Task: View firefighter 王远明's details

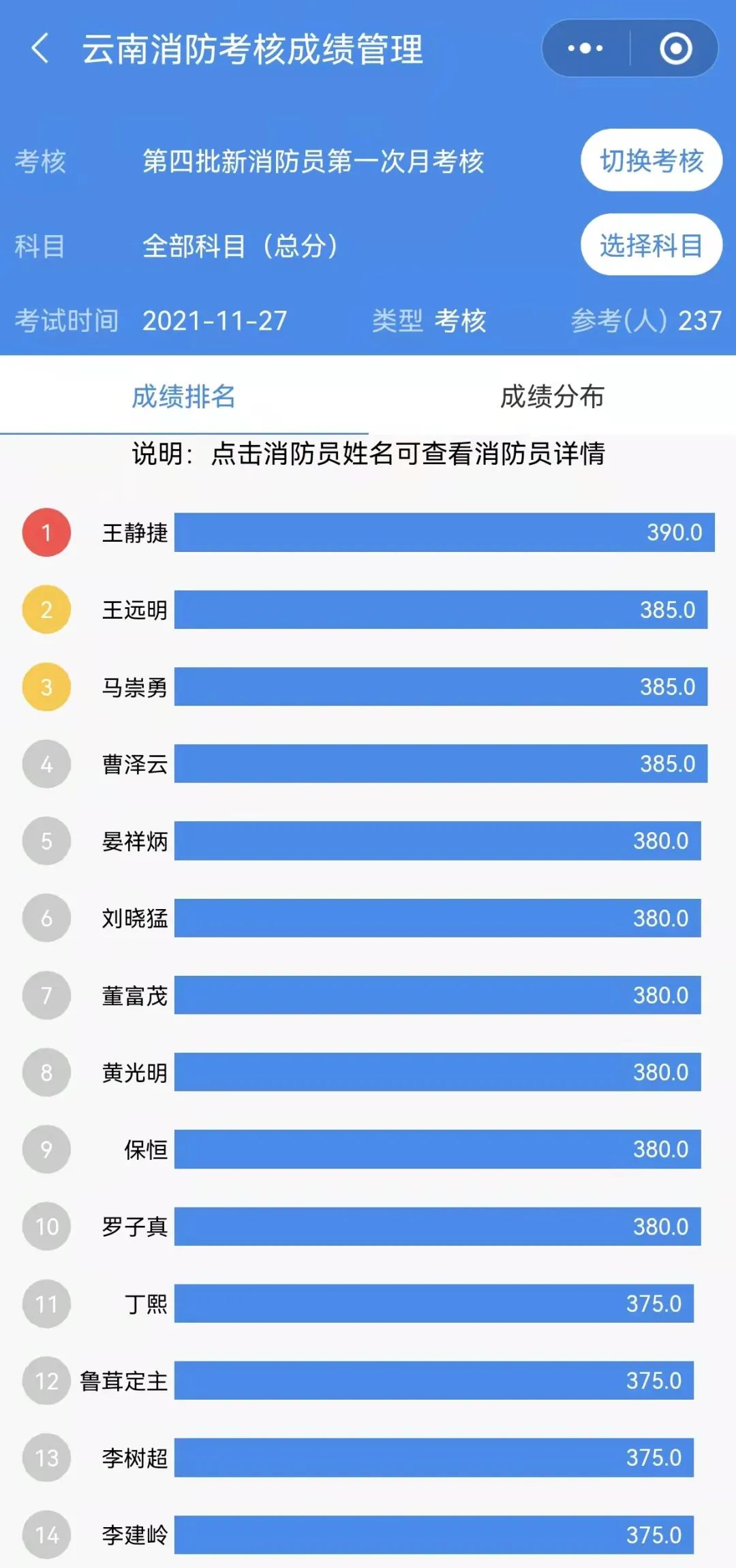Action: pyautogui.click(x=135, y=609)
